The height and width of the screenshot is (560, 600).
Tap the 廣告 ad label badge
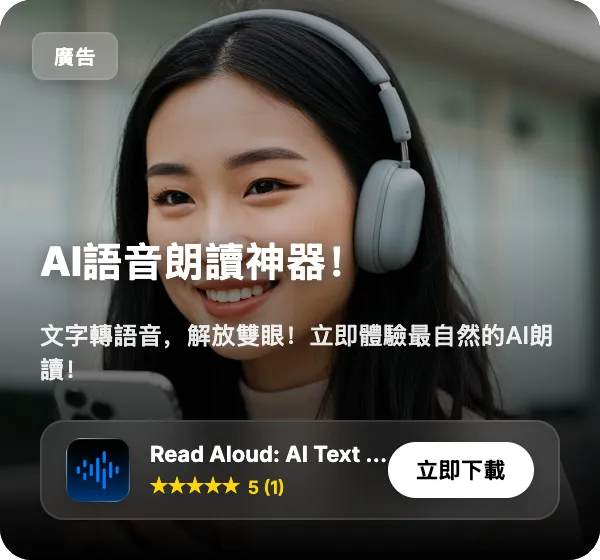pyautogui.click(x=75, y=56)
